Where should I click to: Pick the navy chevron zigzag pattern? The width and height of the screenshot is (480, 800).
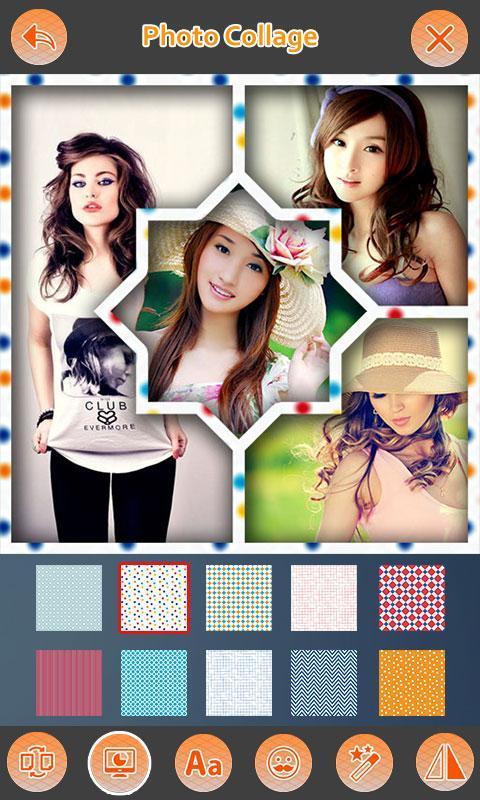point(324,683)
